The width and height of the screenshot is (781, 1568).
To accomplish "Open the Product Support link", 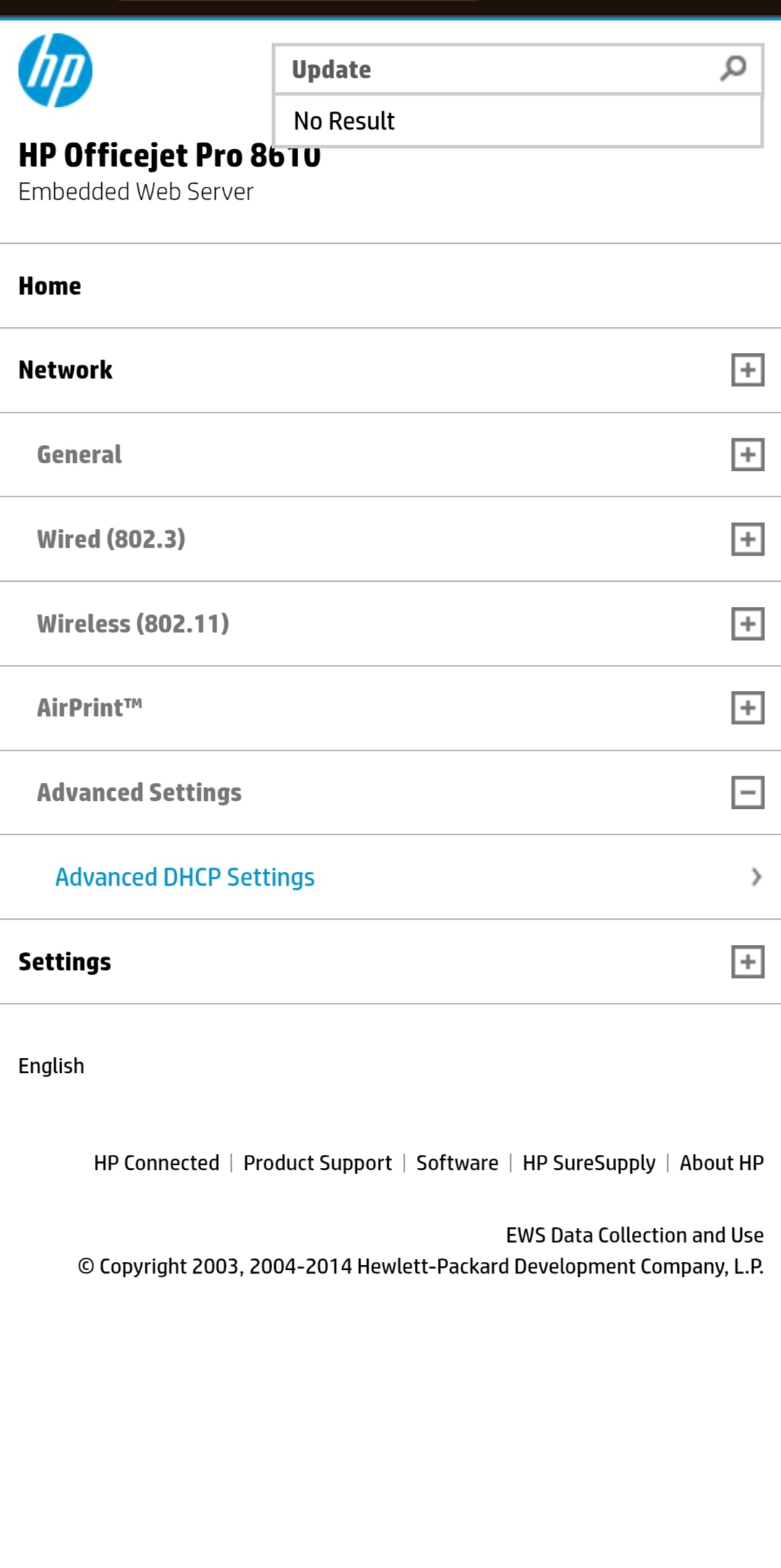I will pos(318,1163).
